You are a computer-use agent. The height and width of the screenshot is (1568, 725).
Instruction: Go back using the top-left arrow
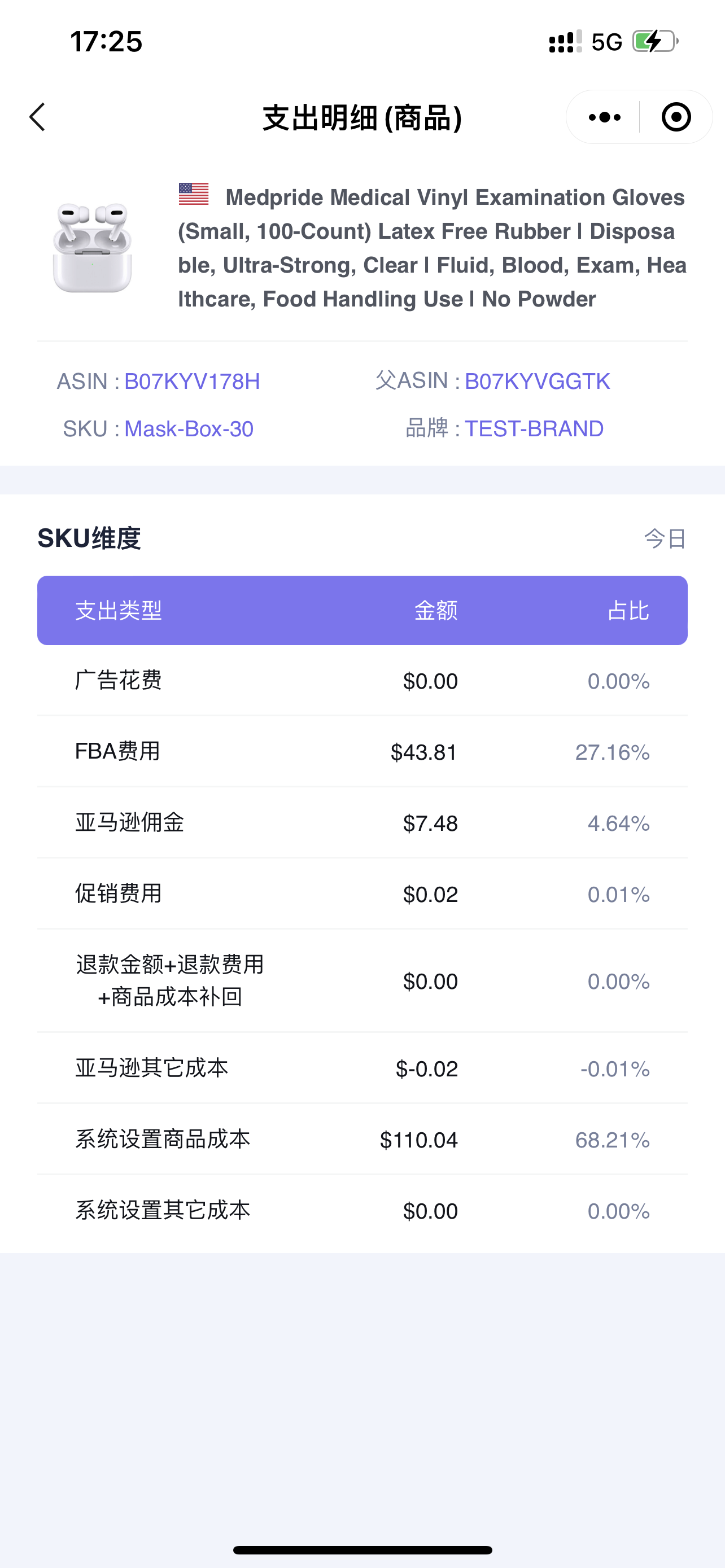coord(37,117)
